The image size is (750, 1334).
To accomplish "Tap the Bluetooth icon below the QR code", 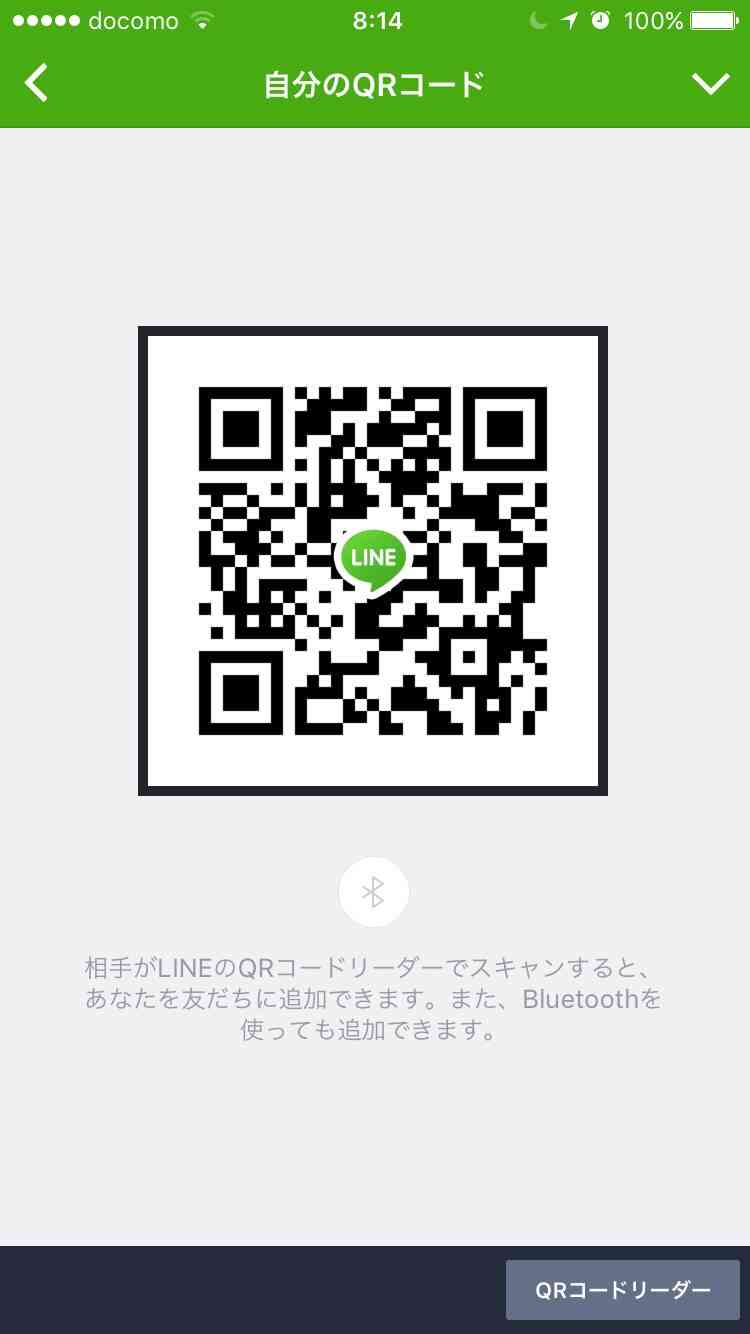I will click(x=373, y=892).
